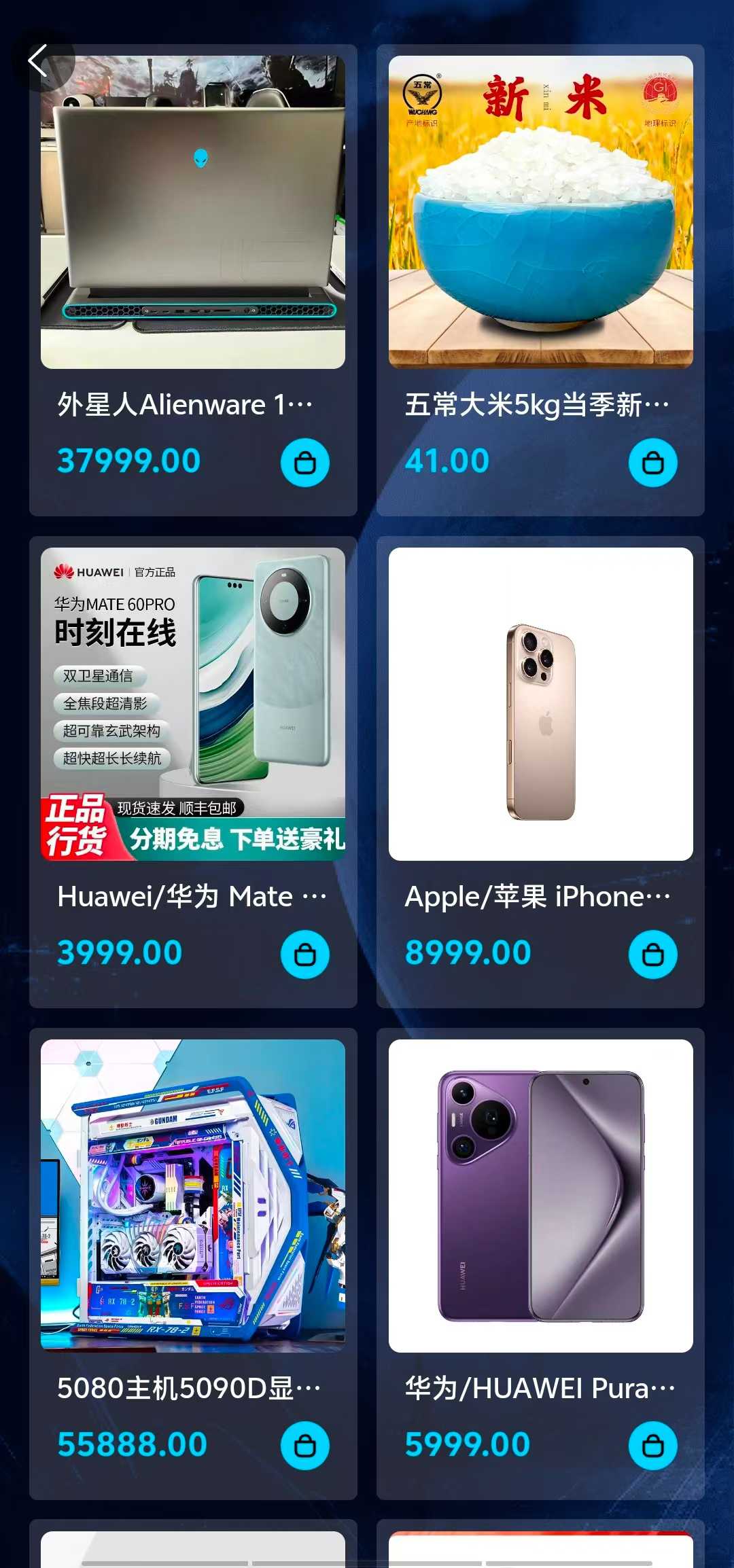This screenshot has width=734, height=1568.
Task: Add the 3999.00 Huawei Mate to cart
Action: point(305,955)
